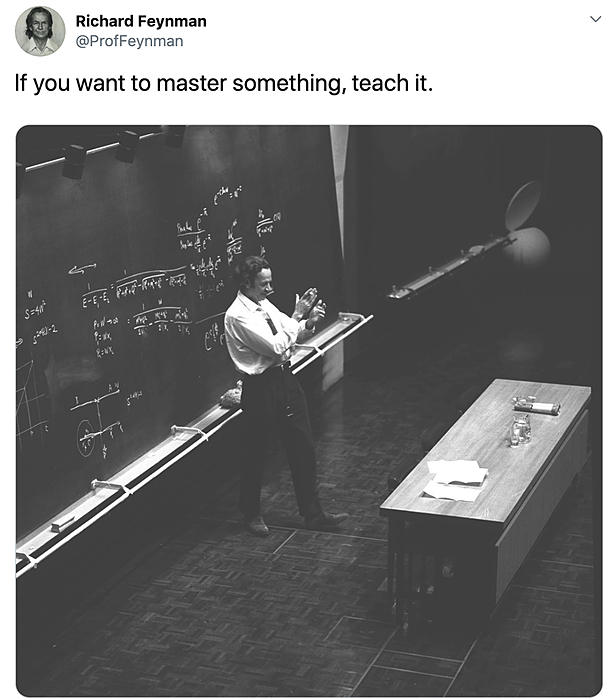The height and width of the screenshot is (700, 609).
Task: Open Richard Feynman's profile picture
Action: click(40, 30)
